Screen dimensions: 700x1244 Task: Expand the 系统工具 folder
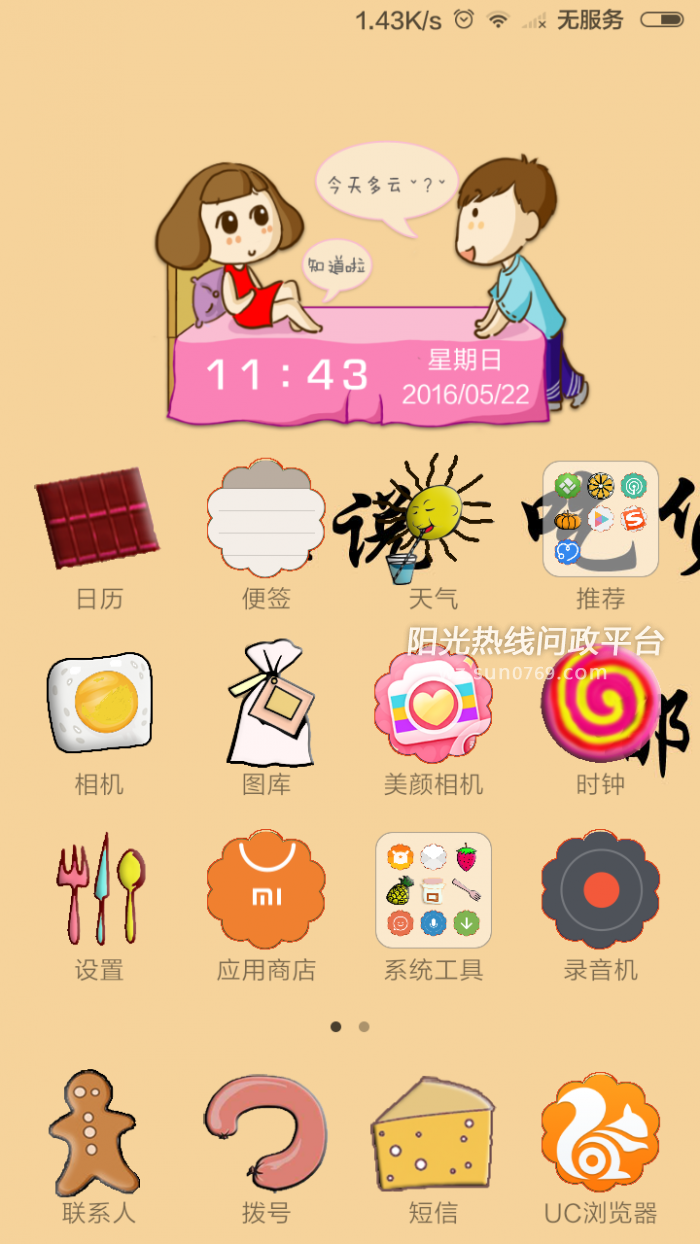click(433, 889)
